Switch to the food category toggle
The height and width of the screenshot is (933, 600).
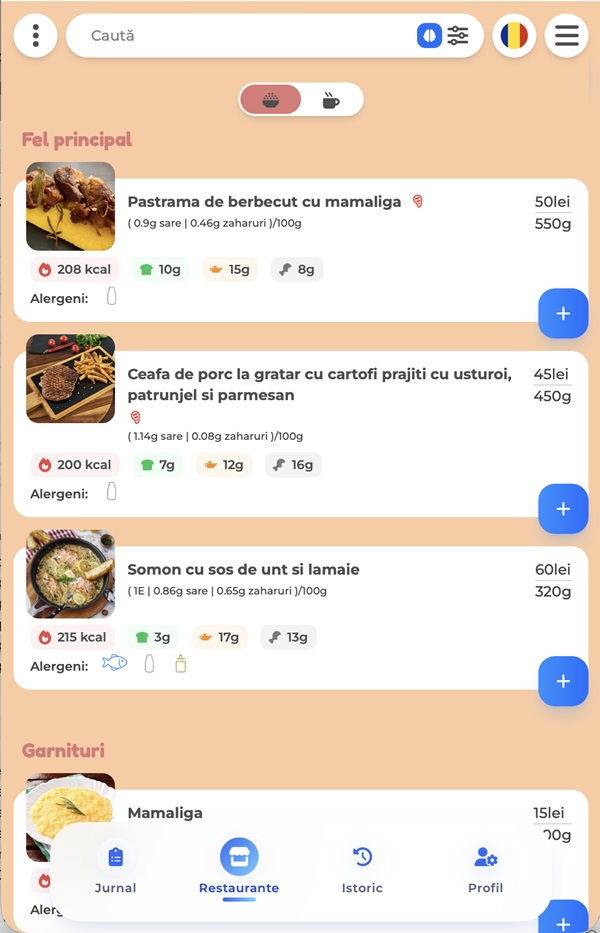(271, 100)
